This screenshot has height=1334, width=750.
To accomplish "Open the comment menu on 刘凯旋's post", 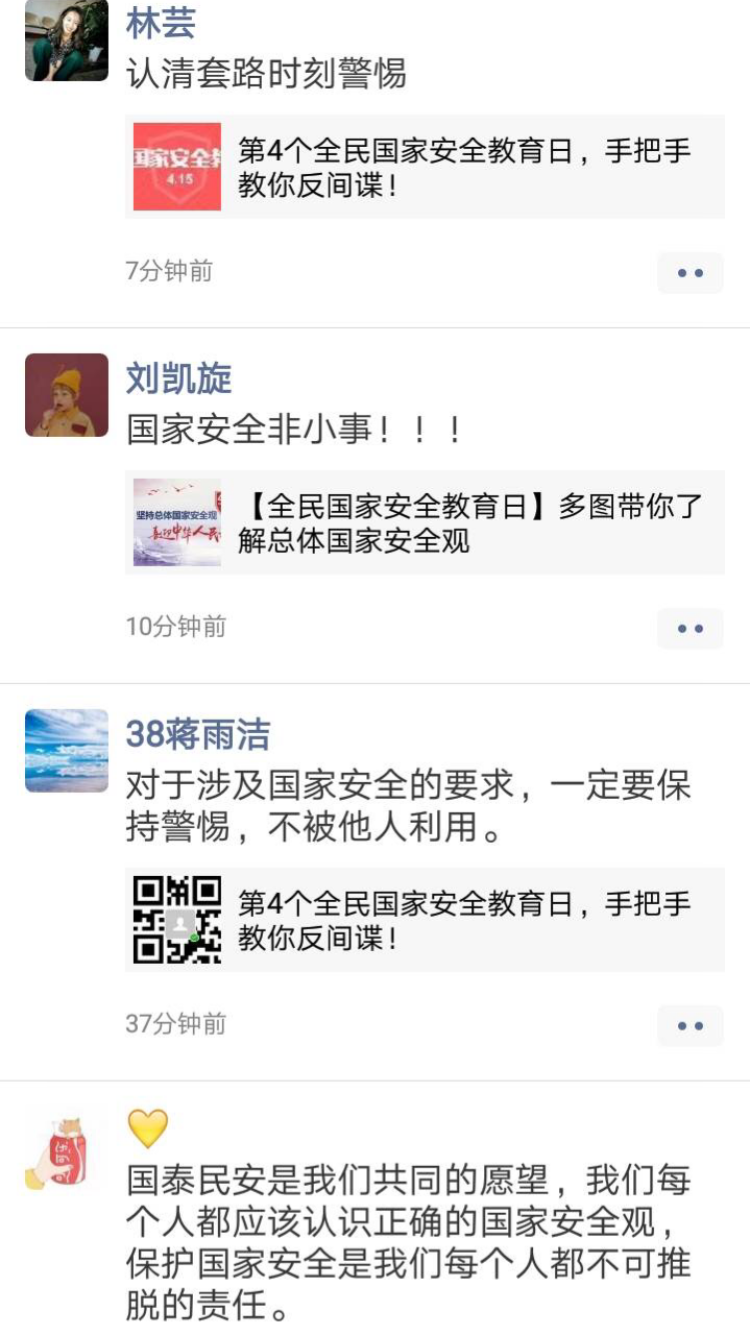I will (690, 629).
